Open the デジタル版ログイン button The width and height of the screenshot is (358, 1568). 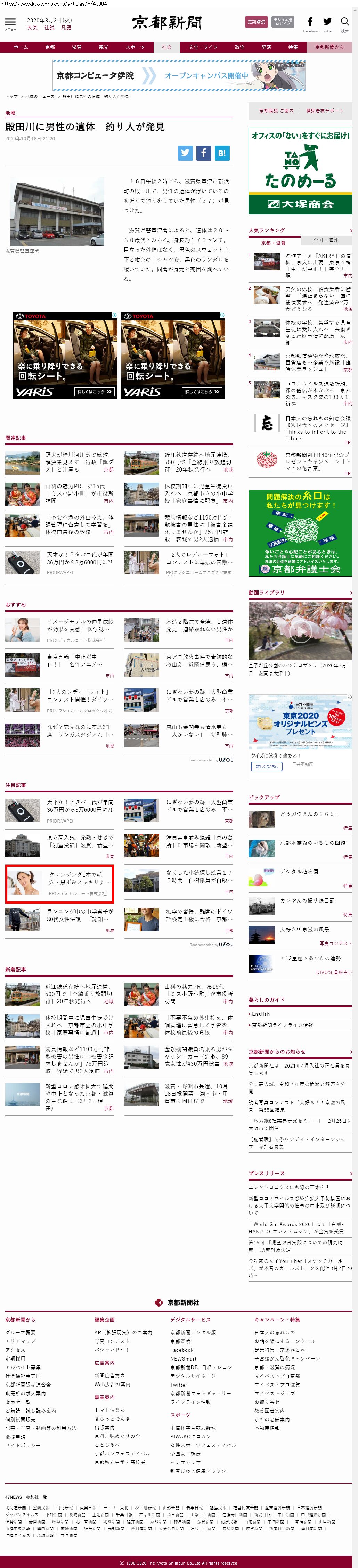[283, 22]
